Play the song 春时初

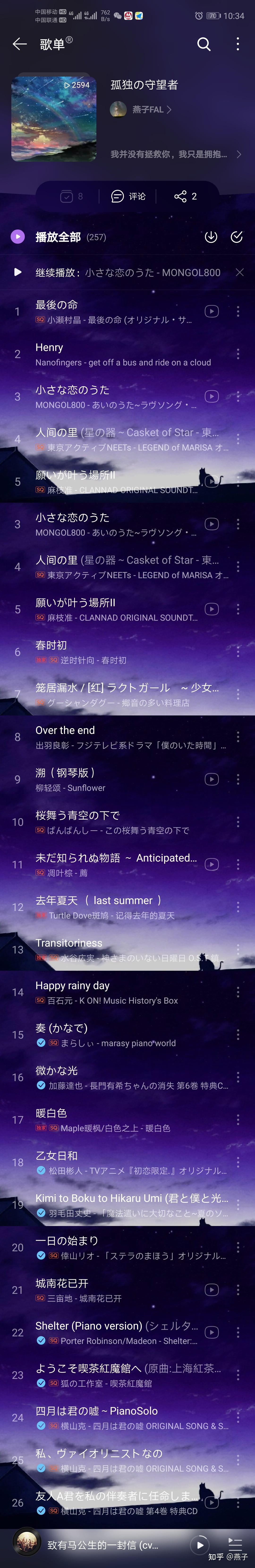click(110, 651)
